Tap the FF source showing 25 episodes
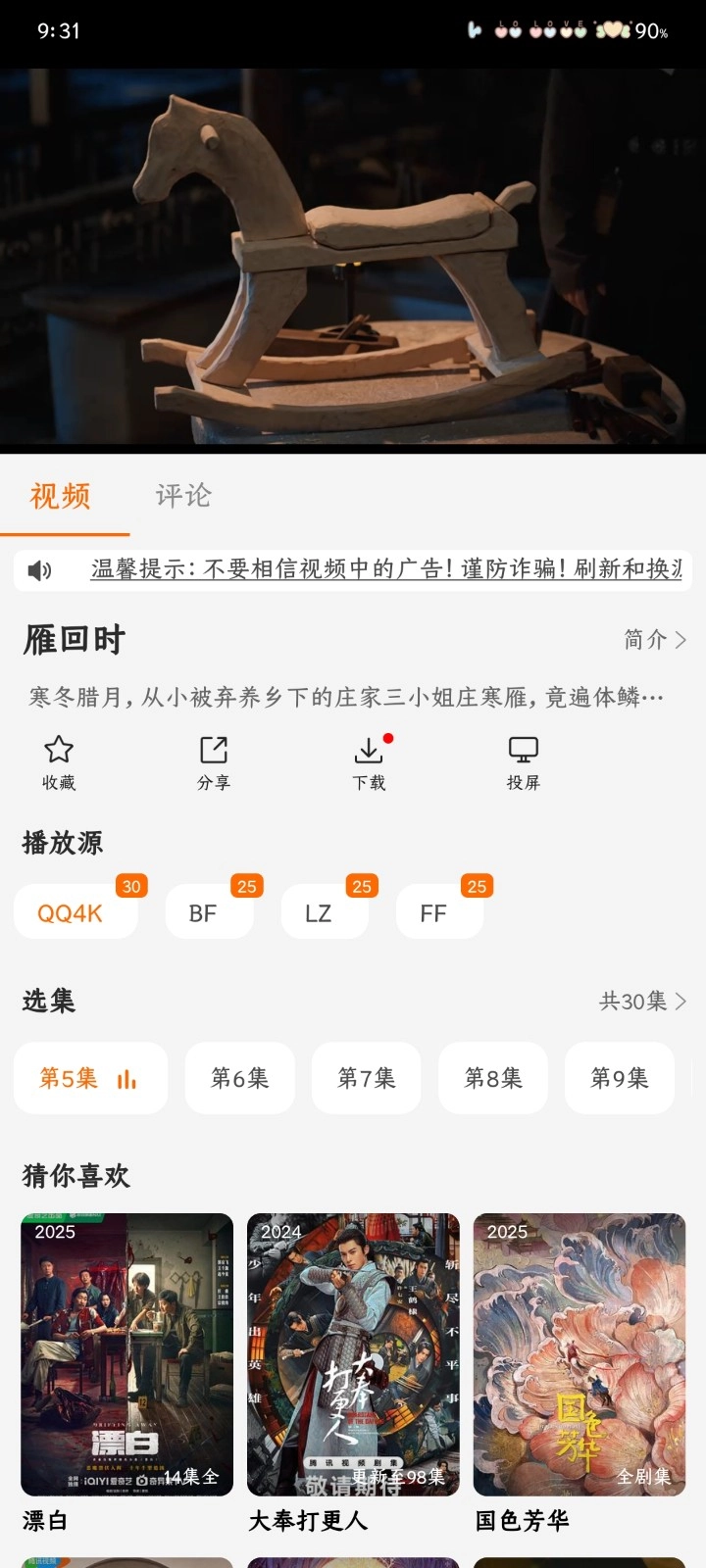Viewport: 706px width, 1568px height. (438, 910)
